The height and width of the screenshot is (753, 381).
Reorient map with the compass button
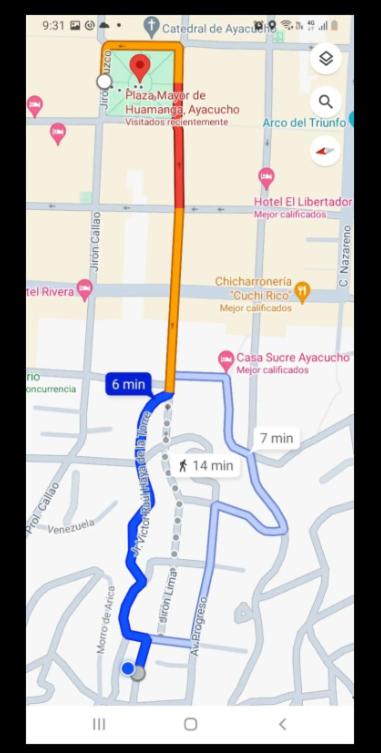[x=325, y=151]
